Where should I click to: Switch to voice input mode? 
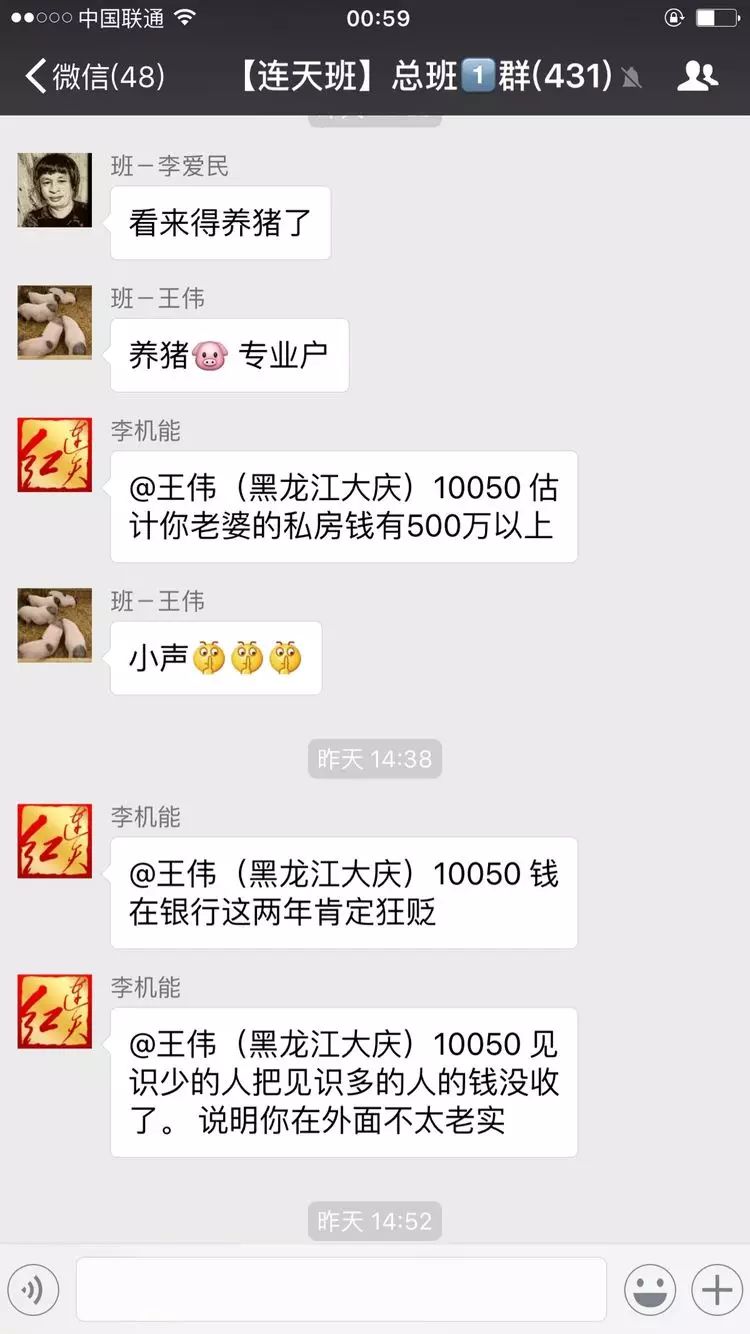(33, 1290)
